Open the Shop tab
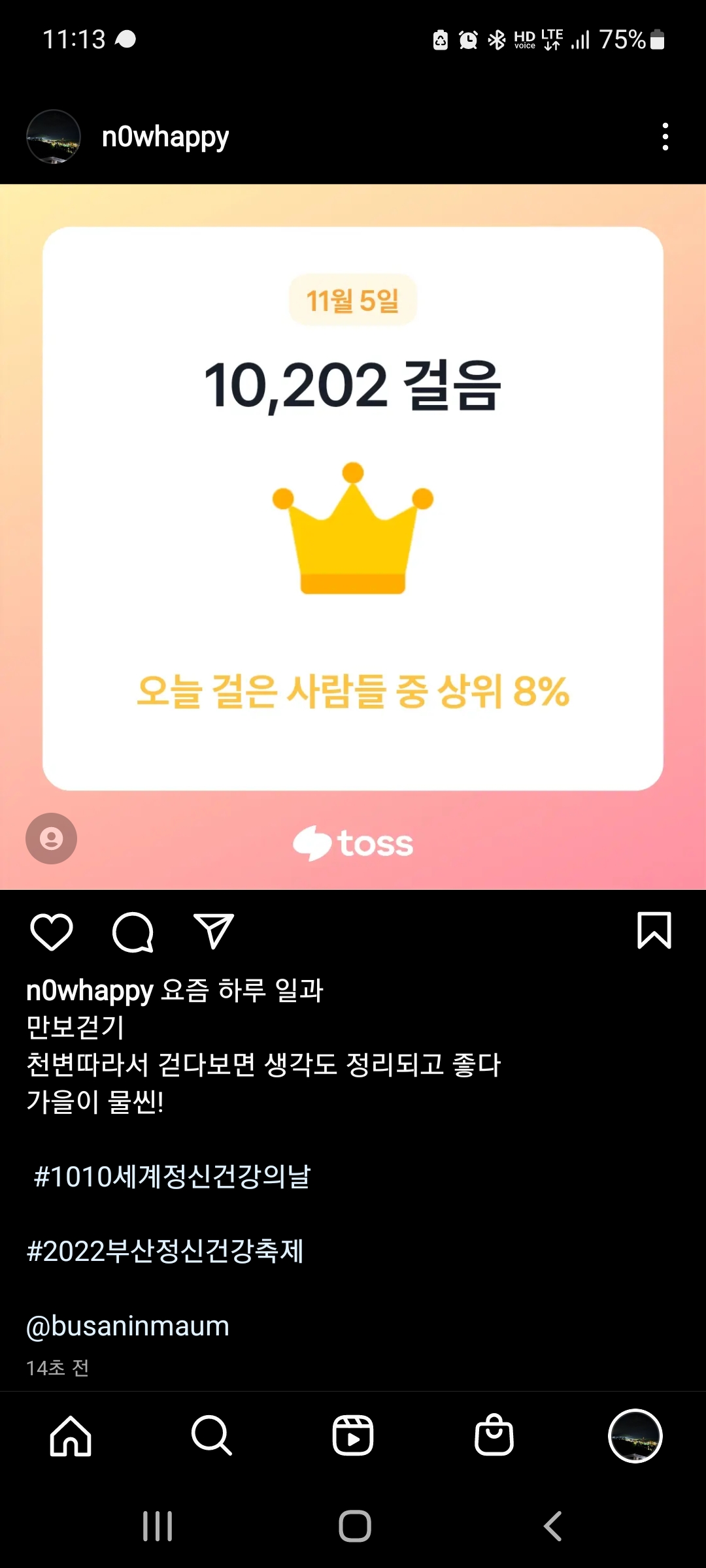Viewport: 706px width, 1568px height. pyautogui.click(x=494, y=1436)
